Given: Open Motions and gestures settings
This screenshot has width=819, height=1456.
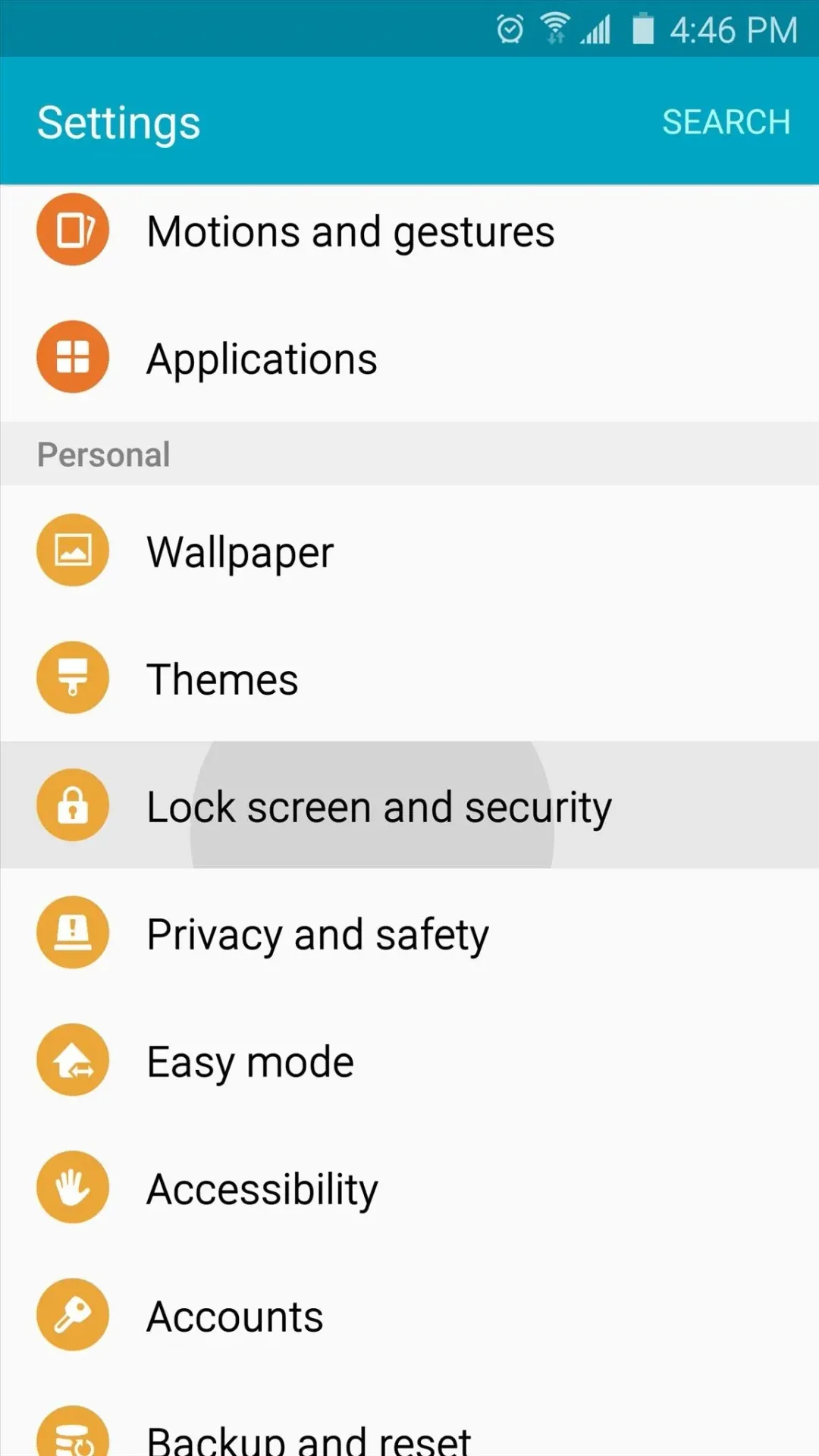Looking at the screenshot, I should 350,231.
